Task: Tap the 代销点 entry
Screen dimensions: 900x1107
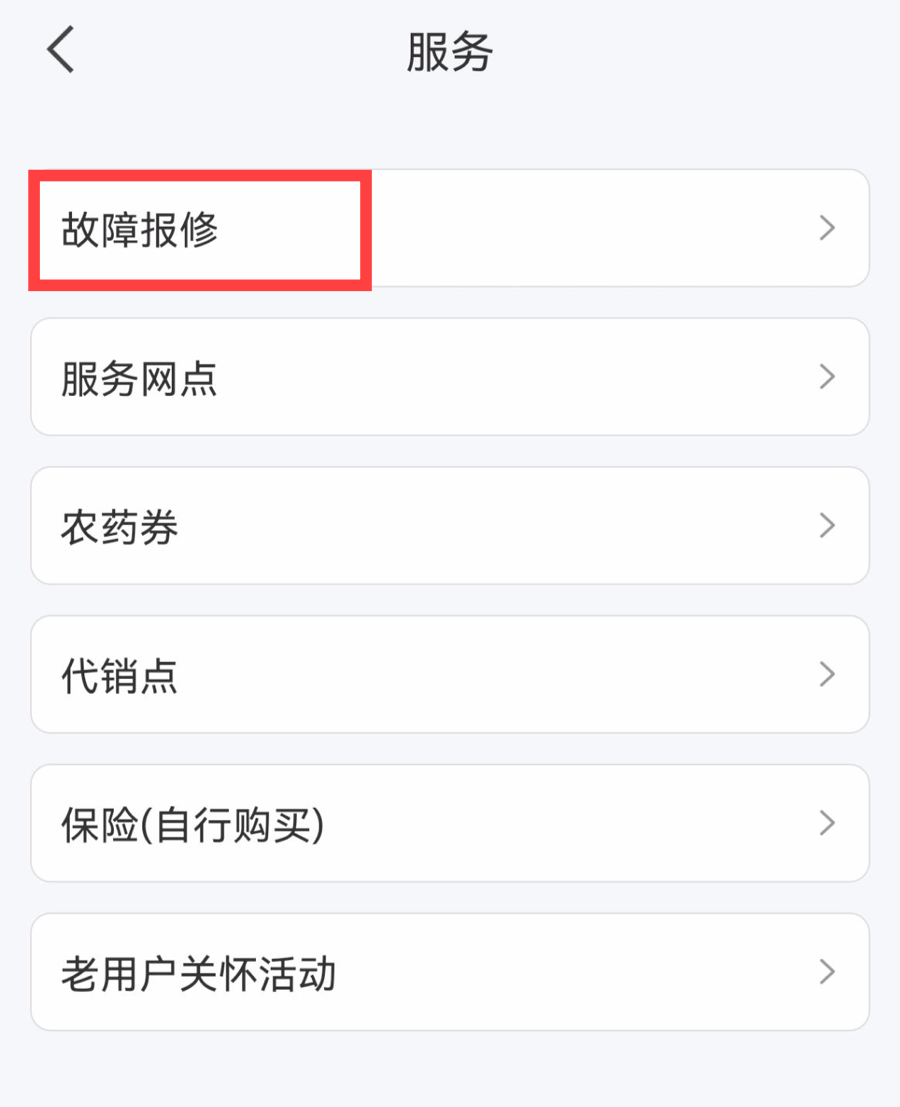Action: click(x=449, y=675)
